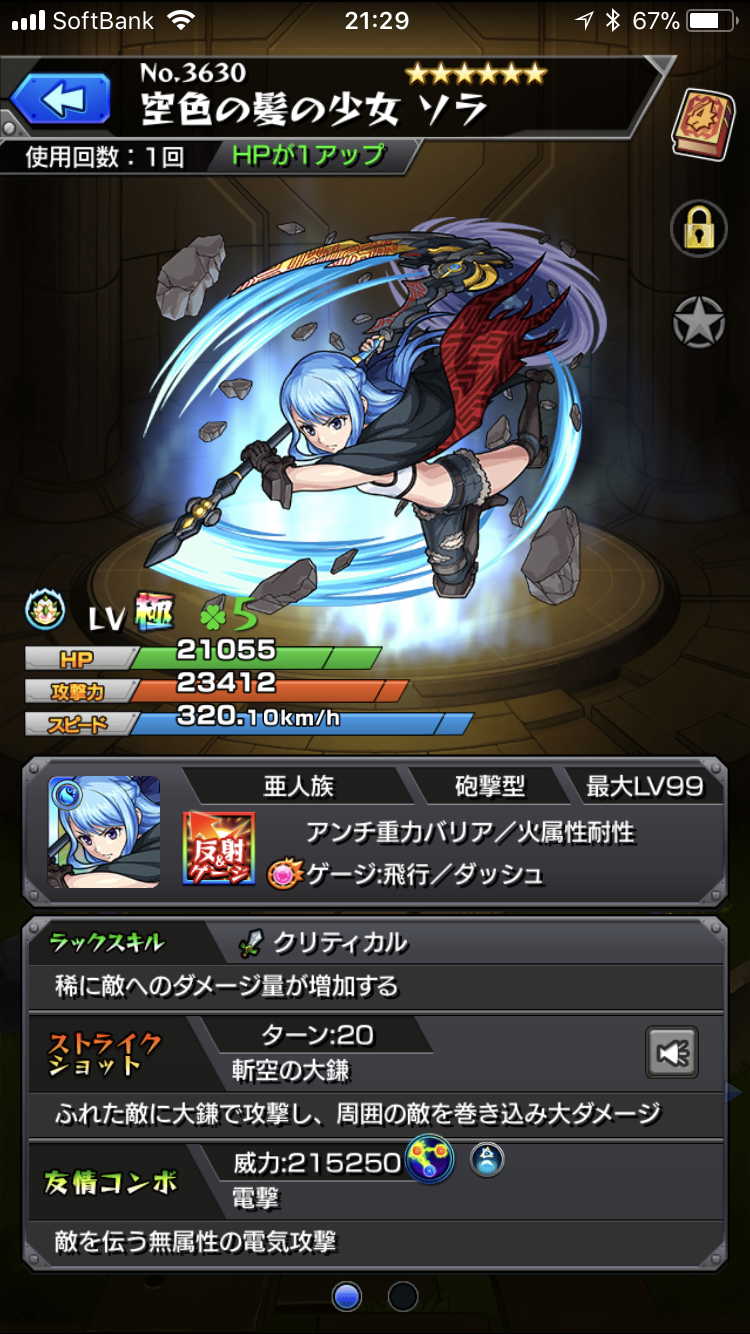
Task: Mark monster with the star favorite icon
Action: (699, 323)
